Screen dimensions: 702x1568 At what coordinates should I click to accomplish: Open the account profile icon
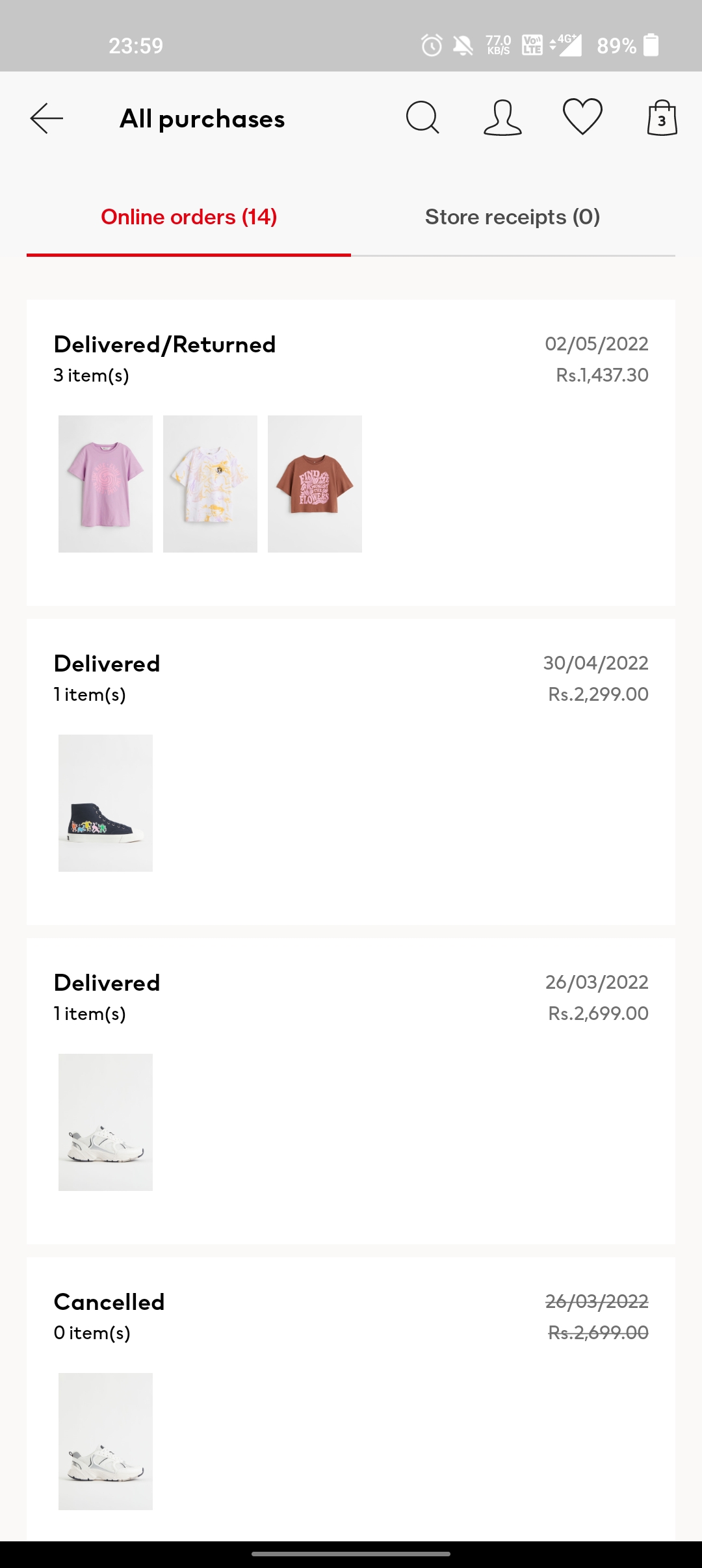[x=502, y=118]
